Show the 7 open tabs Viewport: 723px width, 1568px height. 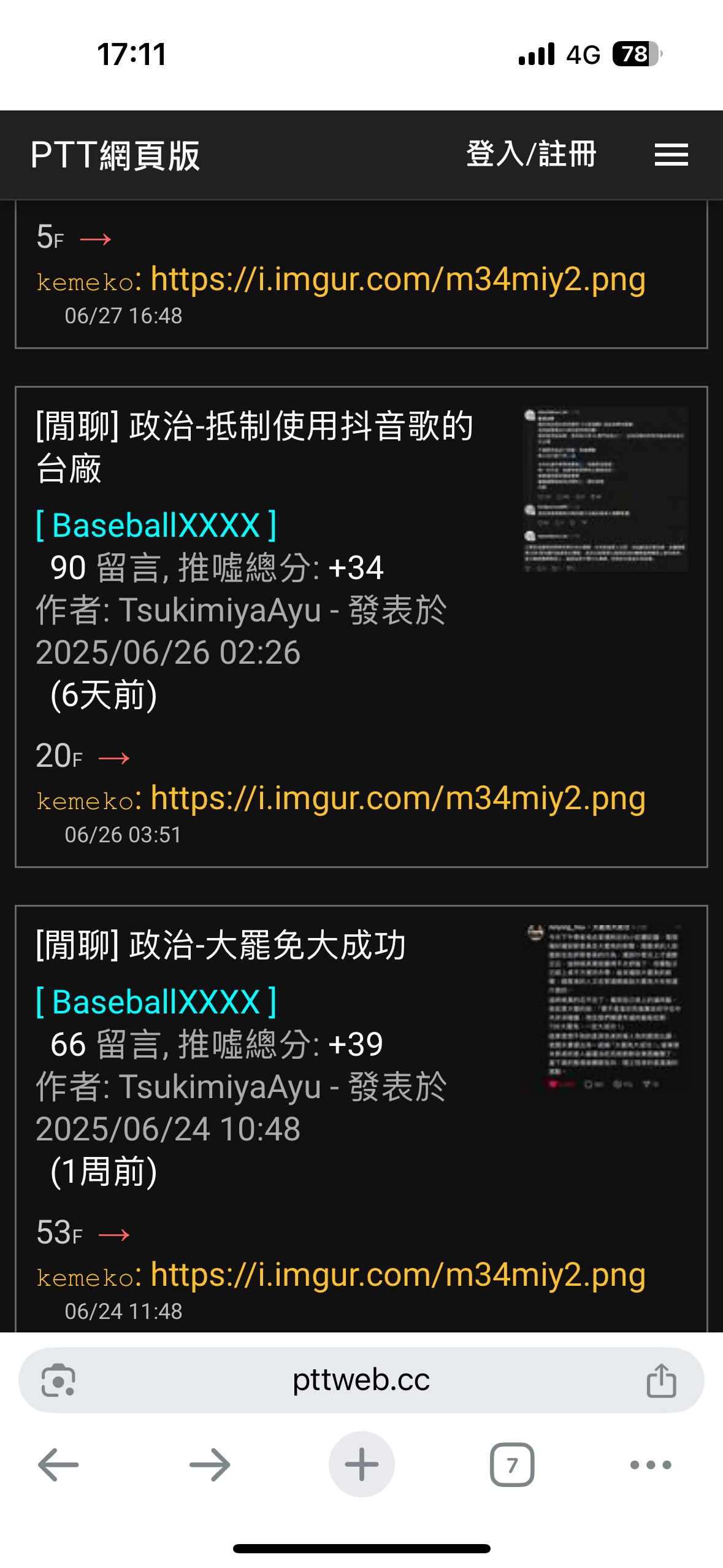click(x=512, y=1465)
